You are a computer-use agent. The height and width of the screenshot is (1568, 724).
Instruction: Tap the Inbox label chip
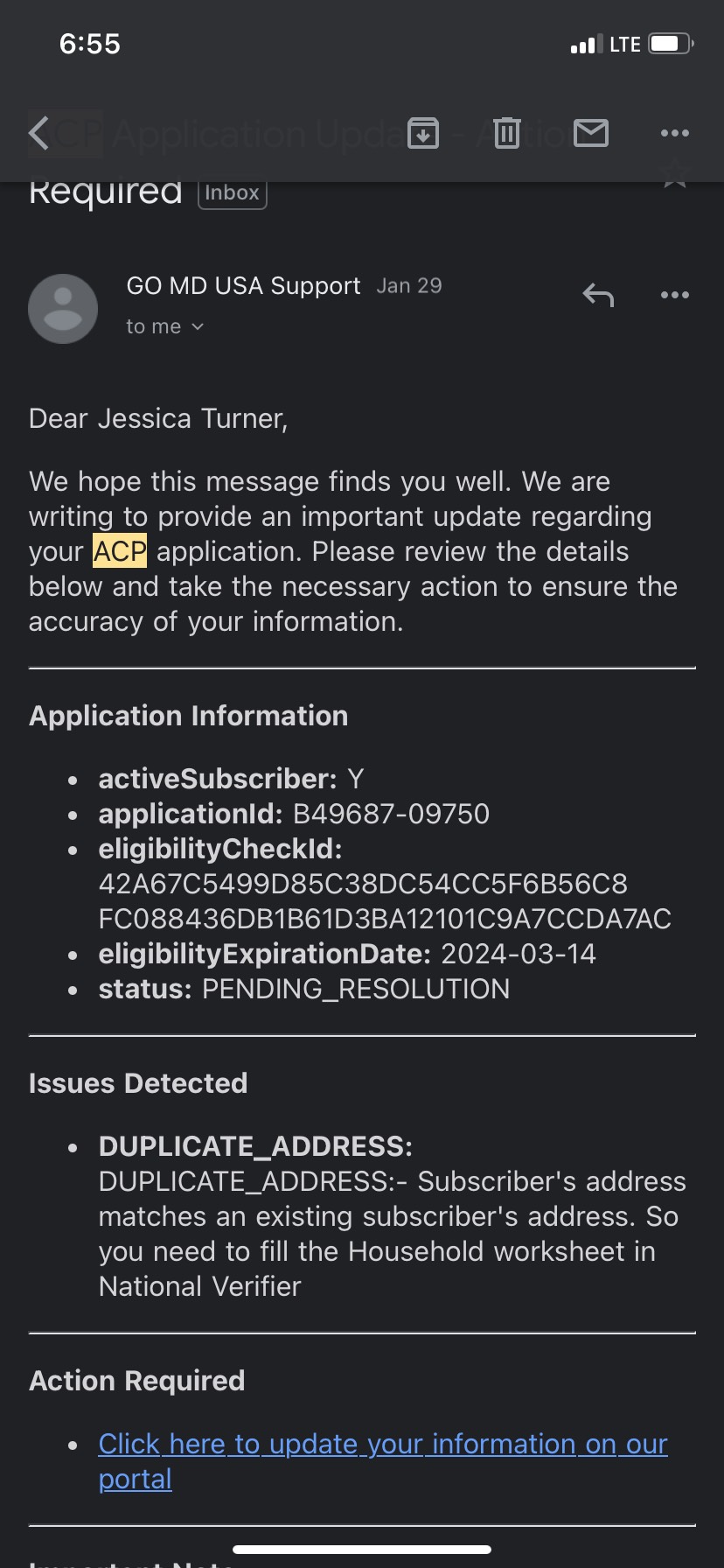coord(232,193)
